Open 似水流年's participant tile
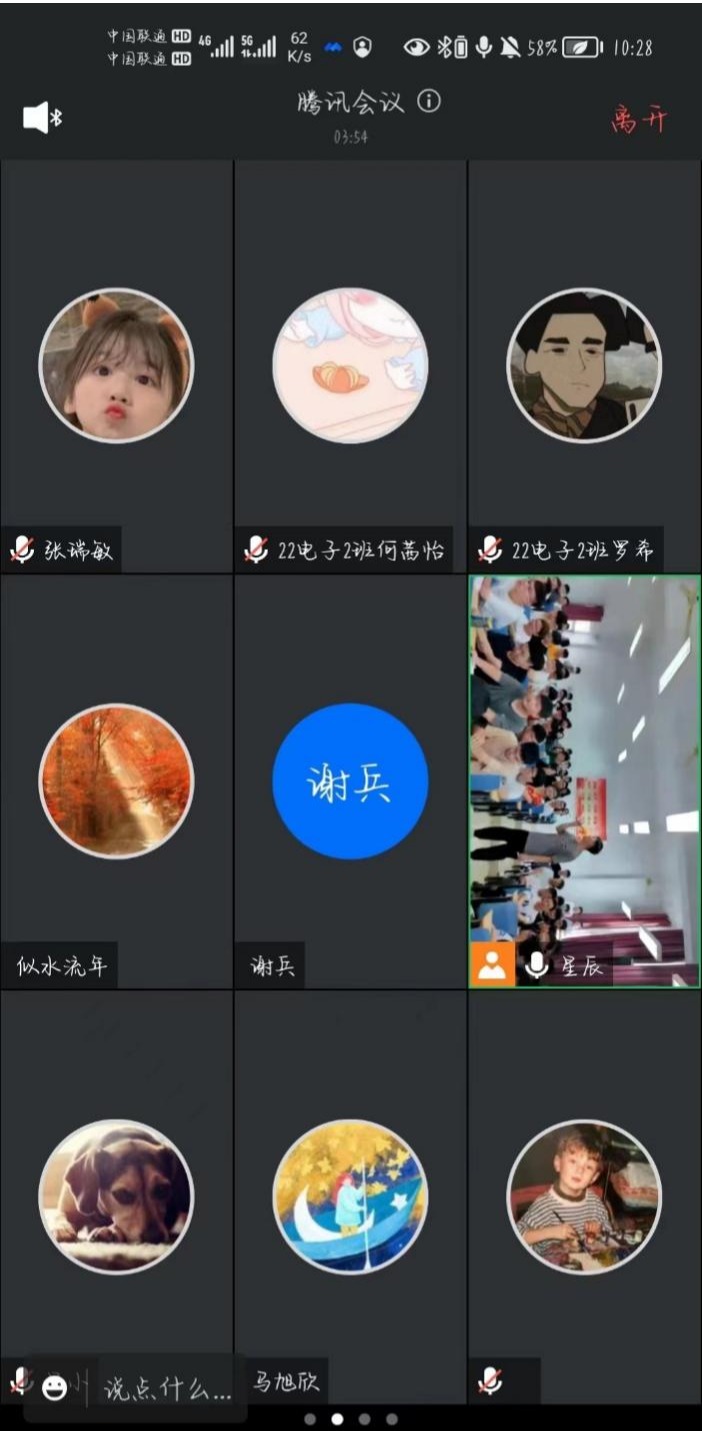 117,781
